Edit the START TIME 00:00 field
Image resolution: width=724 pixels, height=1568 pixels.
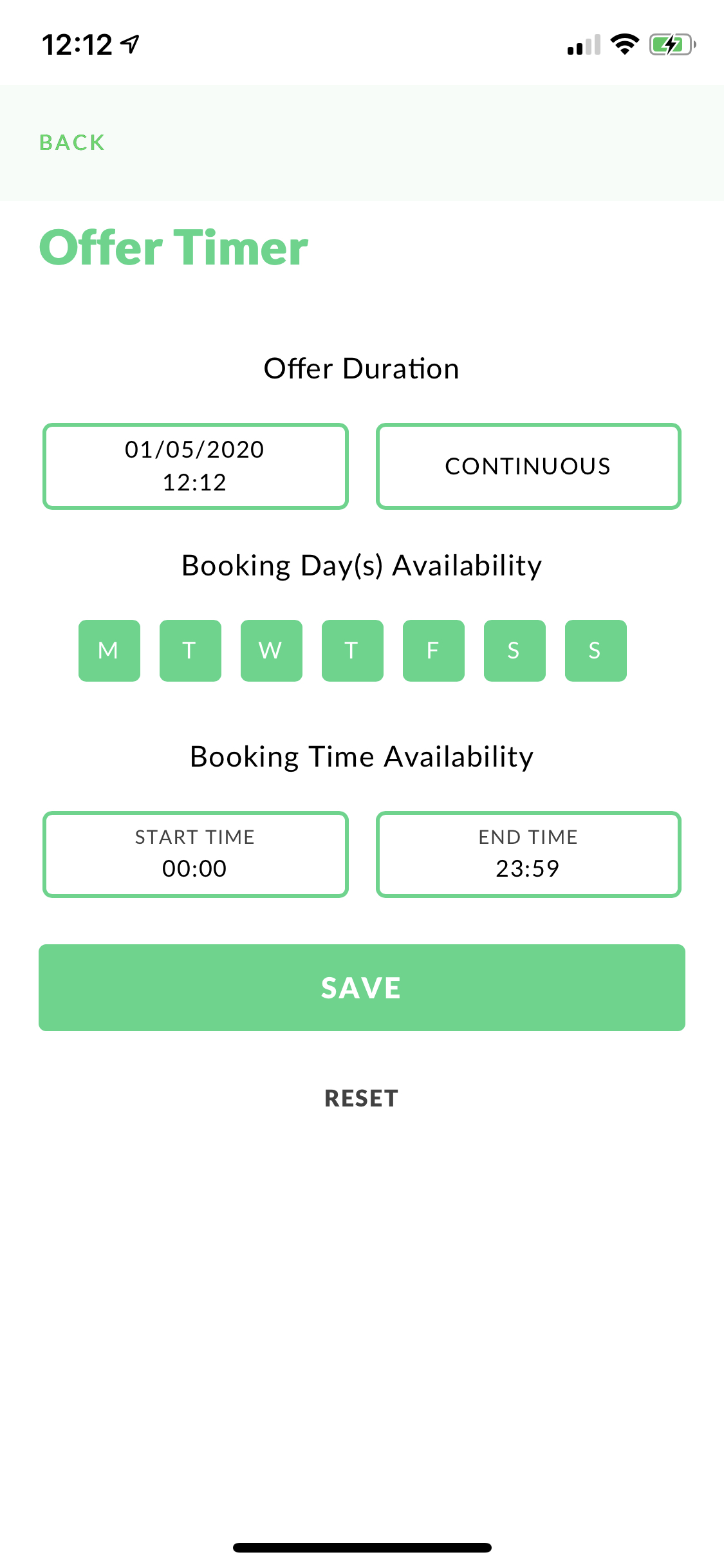pyautogui.click(x=196, y=854)
